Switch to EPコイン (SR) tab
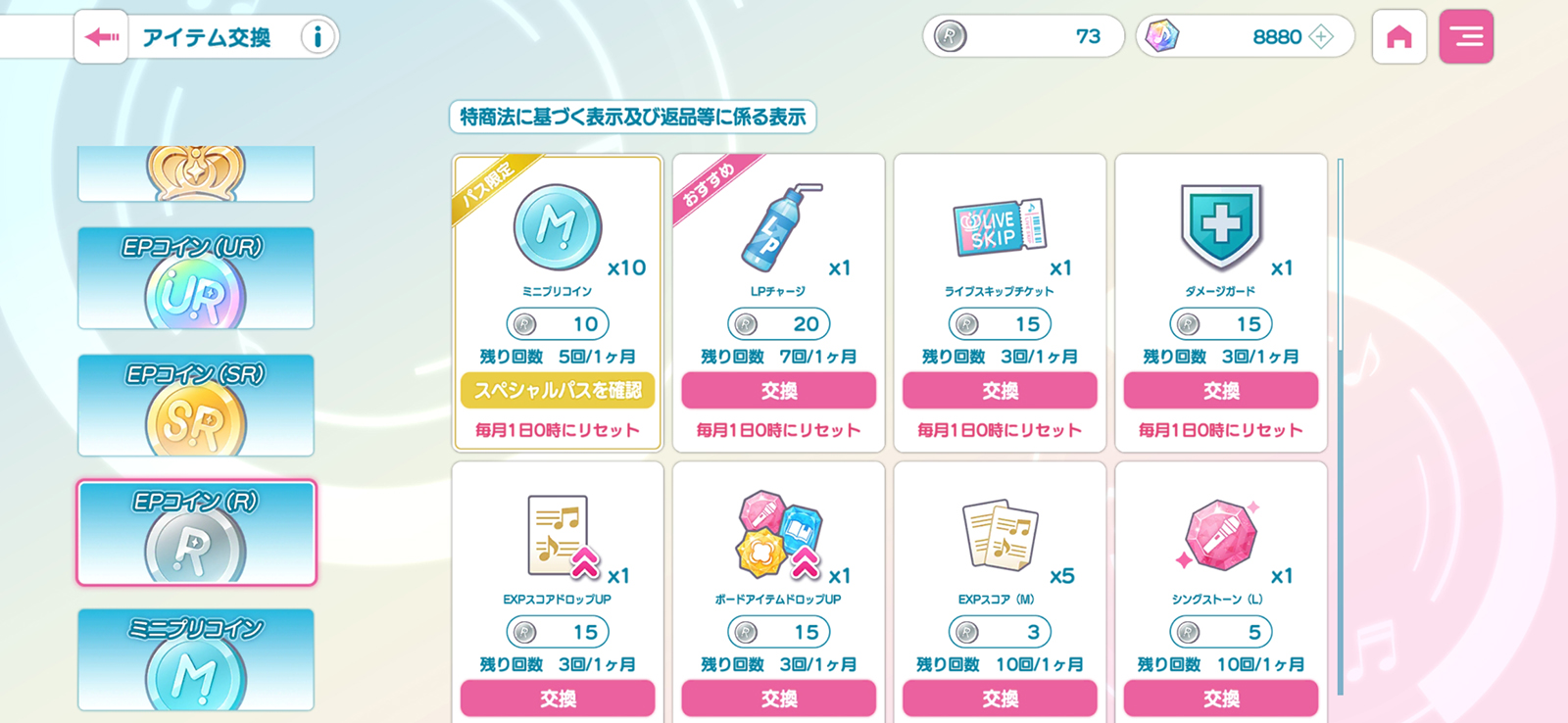The width and height of the screenshot is (1568, 723). point(196,405)
